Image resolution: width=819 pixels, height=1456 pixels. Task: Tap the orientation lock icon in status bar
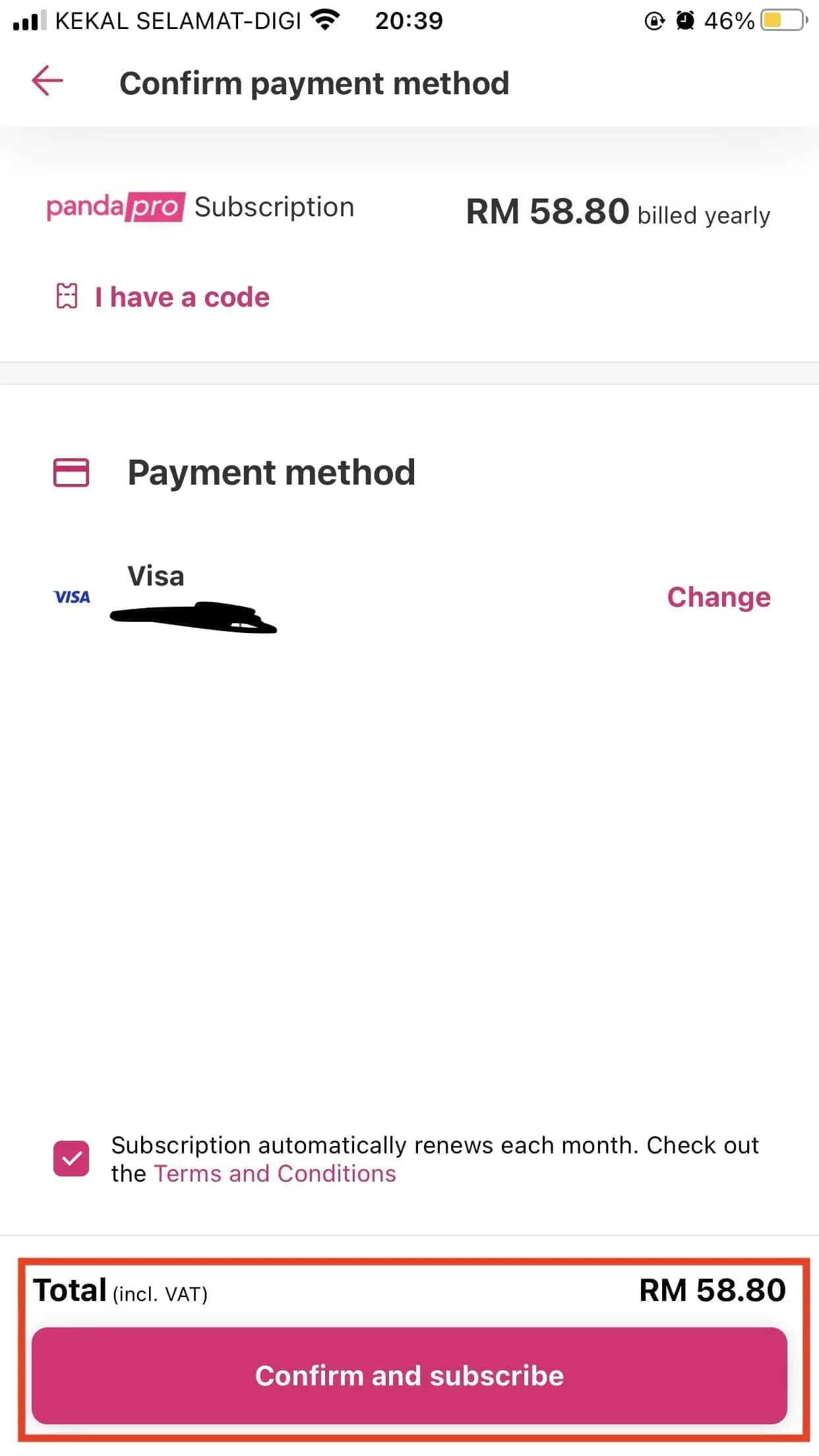pos(653,20)
